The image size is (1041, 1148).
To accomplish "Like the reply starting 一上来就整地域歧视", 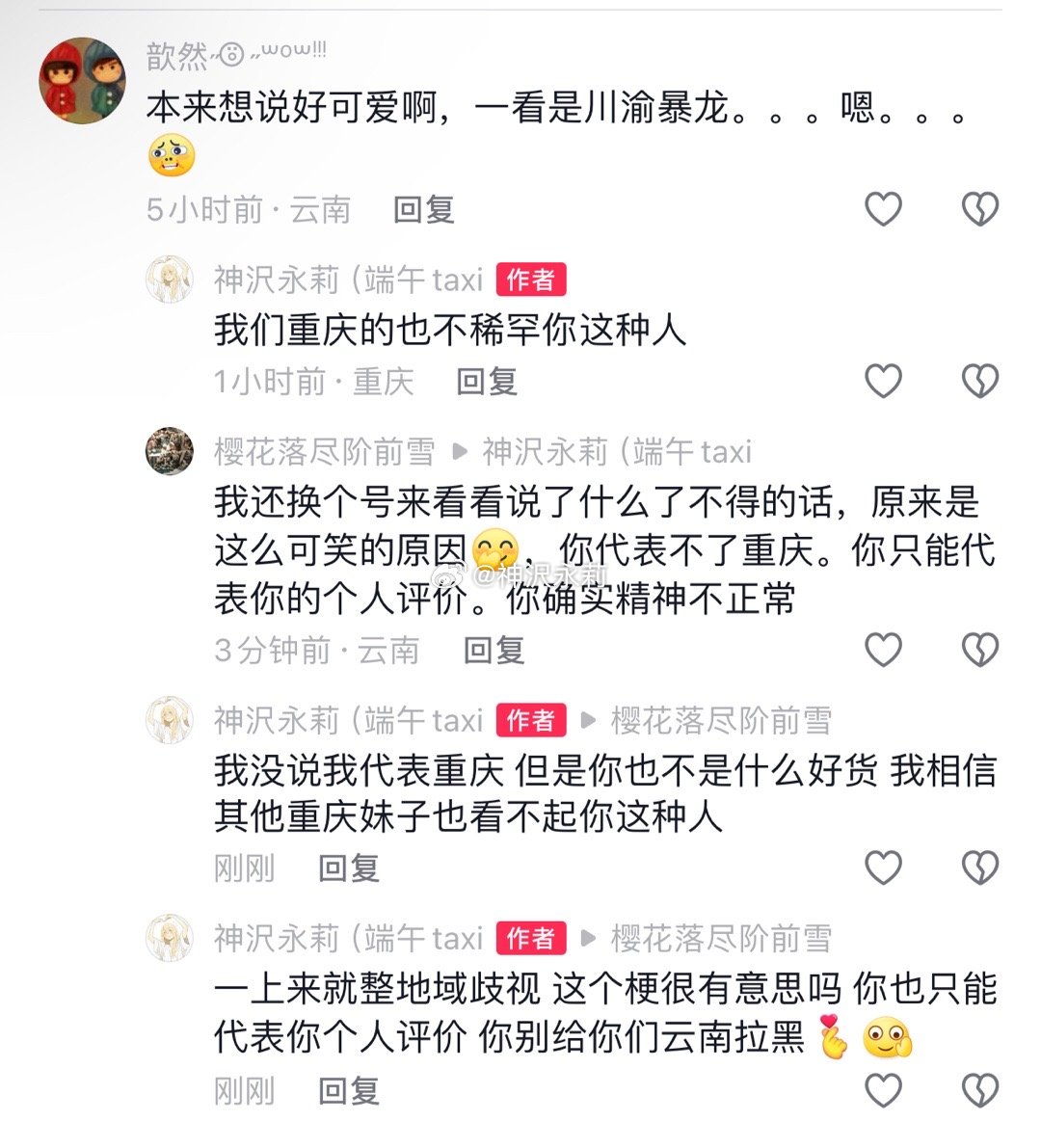I will pyautogui.click(x=882, y=1089).
